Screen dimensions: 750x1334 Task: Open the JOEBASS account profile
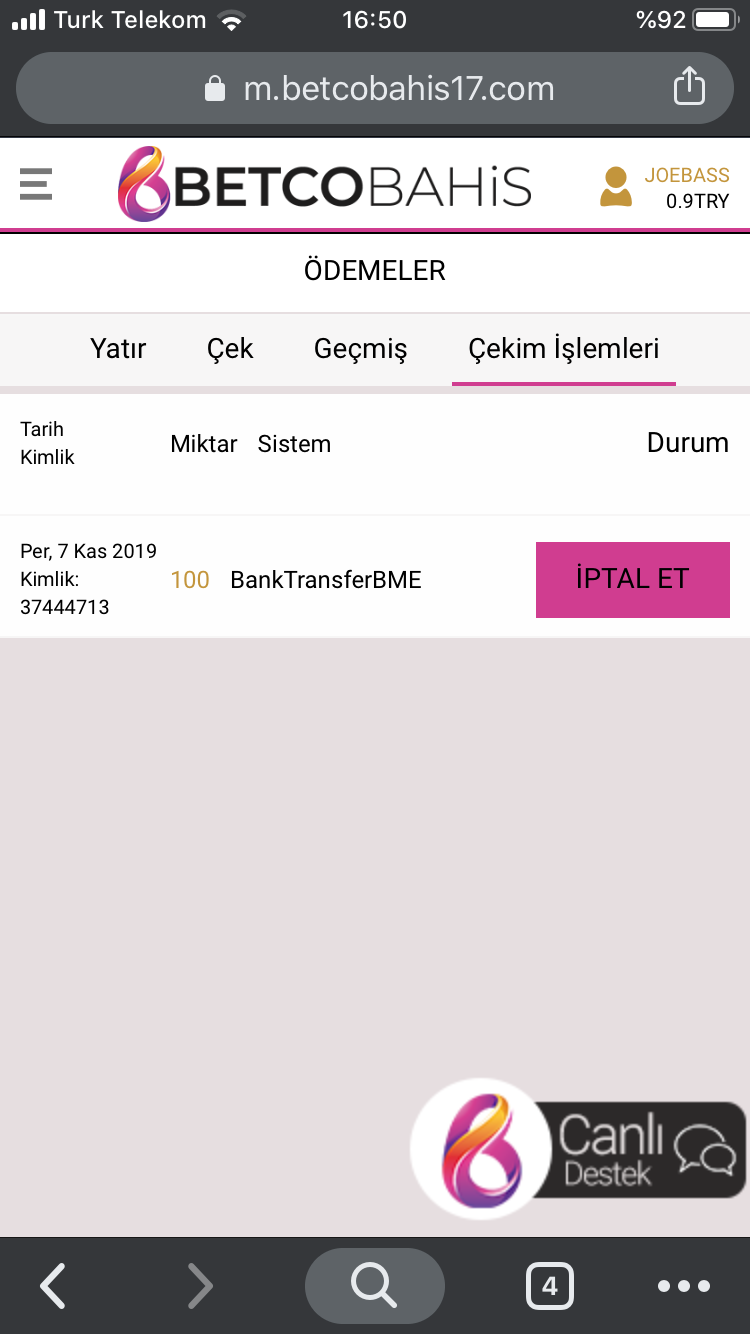tap(664, 187)
